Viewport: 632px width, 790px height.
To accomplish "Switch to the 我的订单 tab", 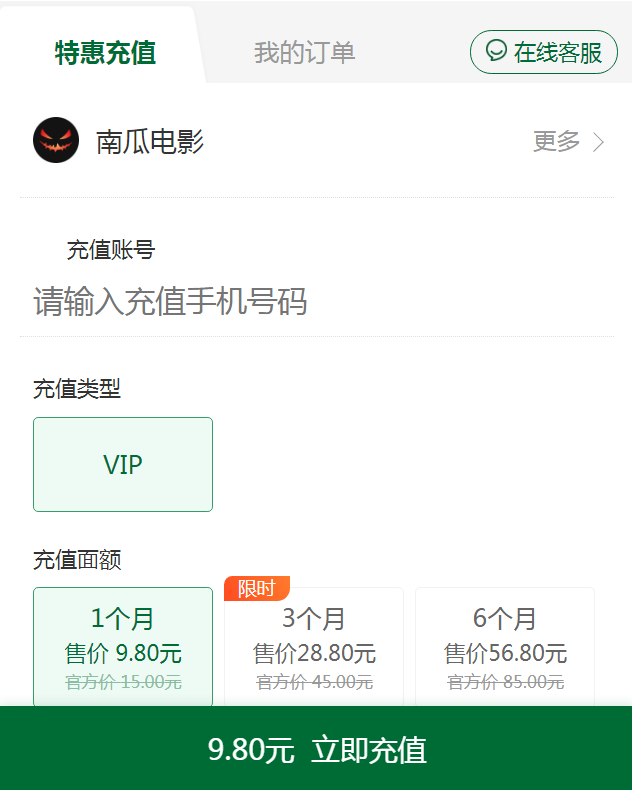I will (304, 52).
